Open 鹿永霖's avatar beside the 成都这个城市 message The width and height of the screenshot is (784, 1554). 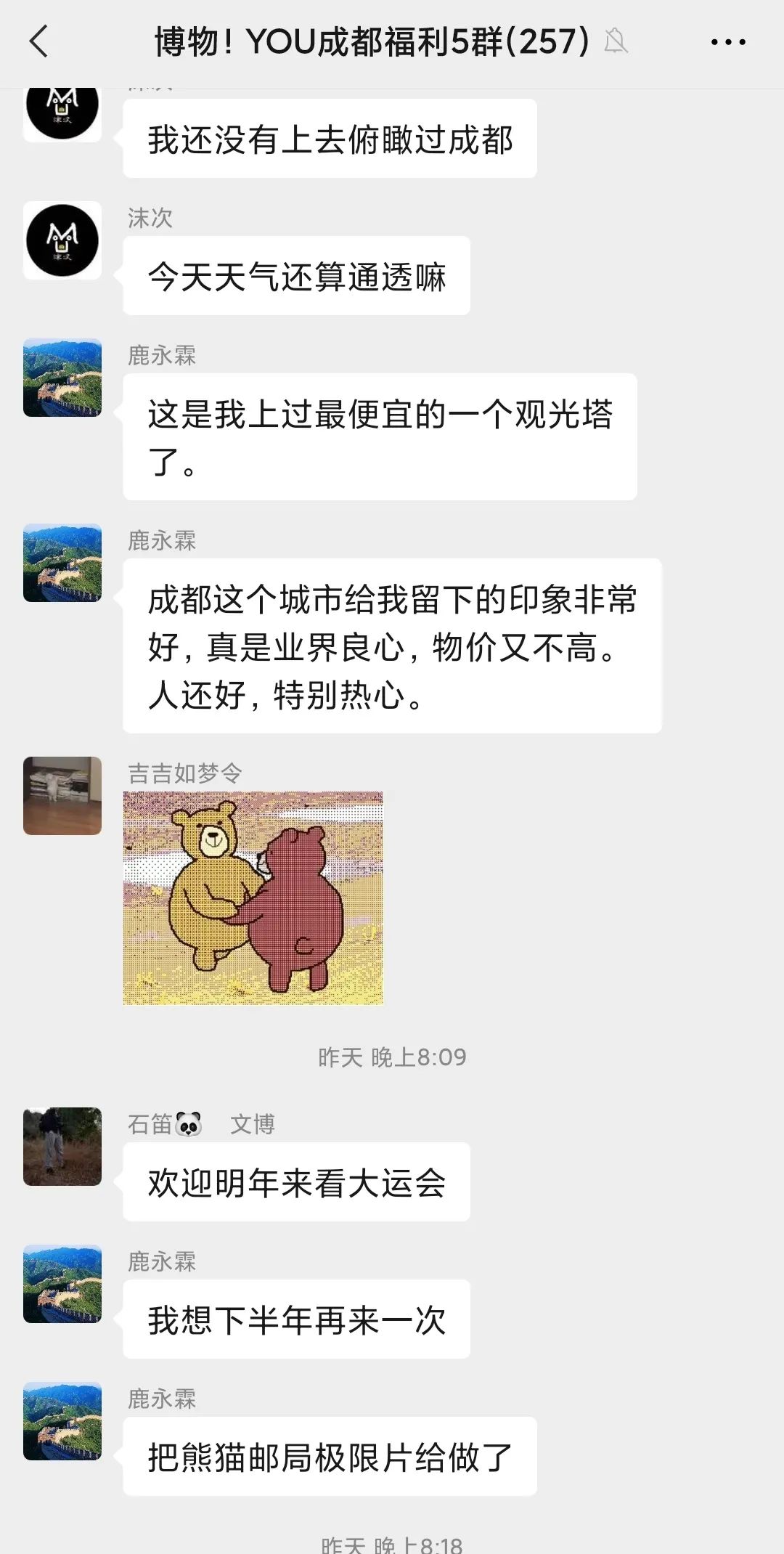(62, 563)
